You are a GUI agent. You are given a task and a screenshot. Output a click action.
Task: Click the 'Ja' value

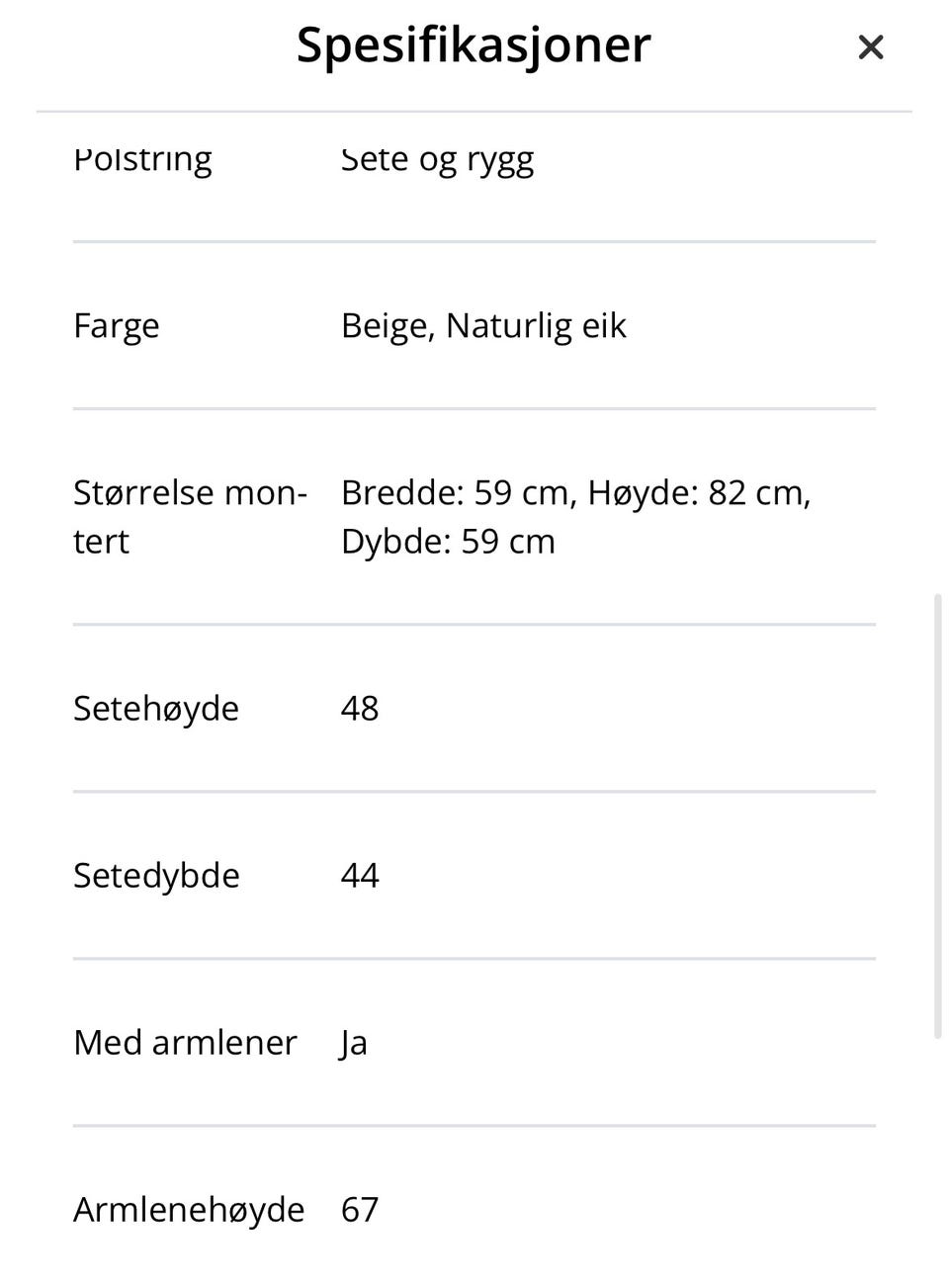[353, 1042]
